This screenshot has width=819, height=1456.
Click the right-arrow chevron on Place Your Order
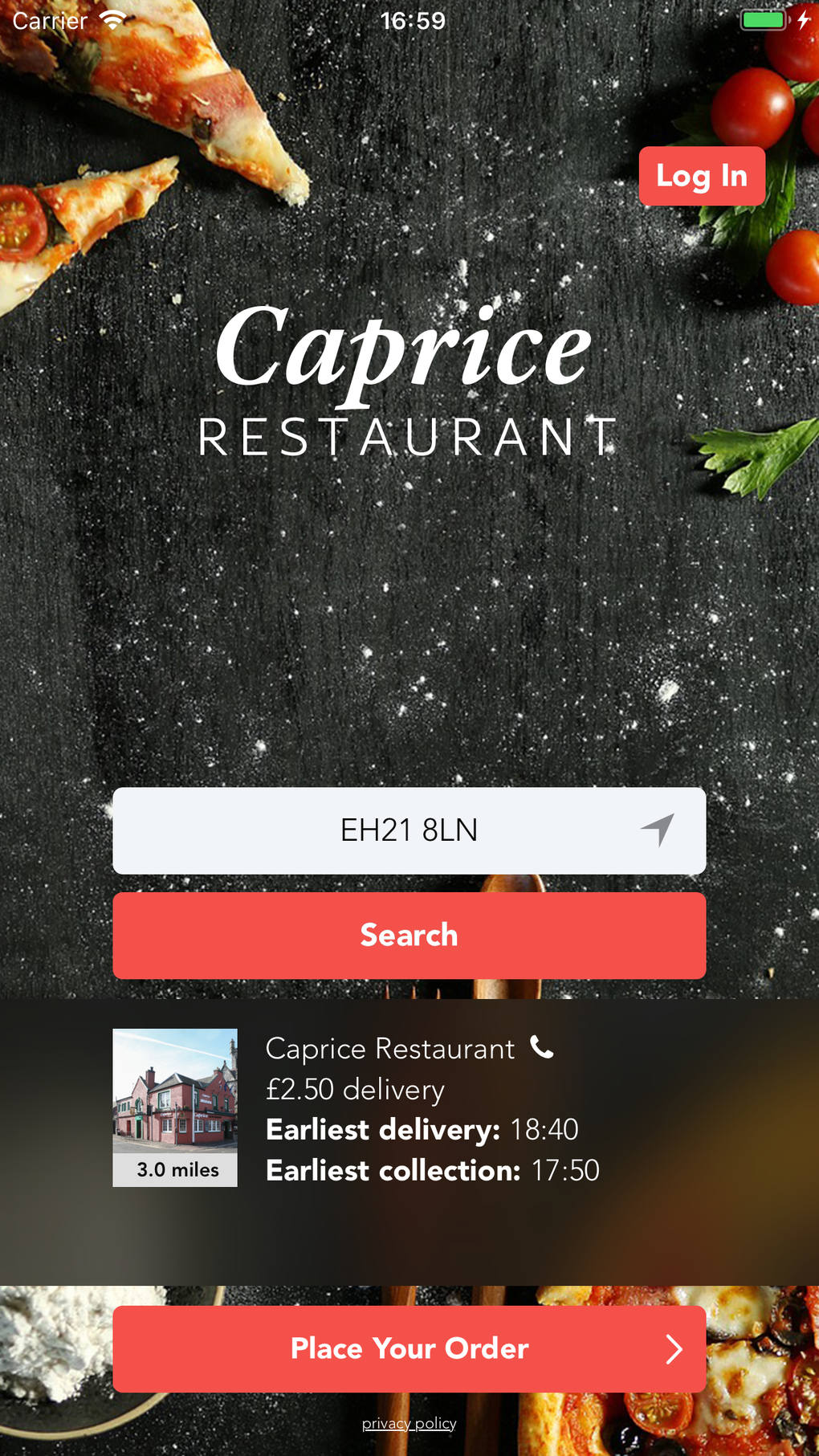click(x=675, y=1348)
